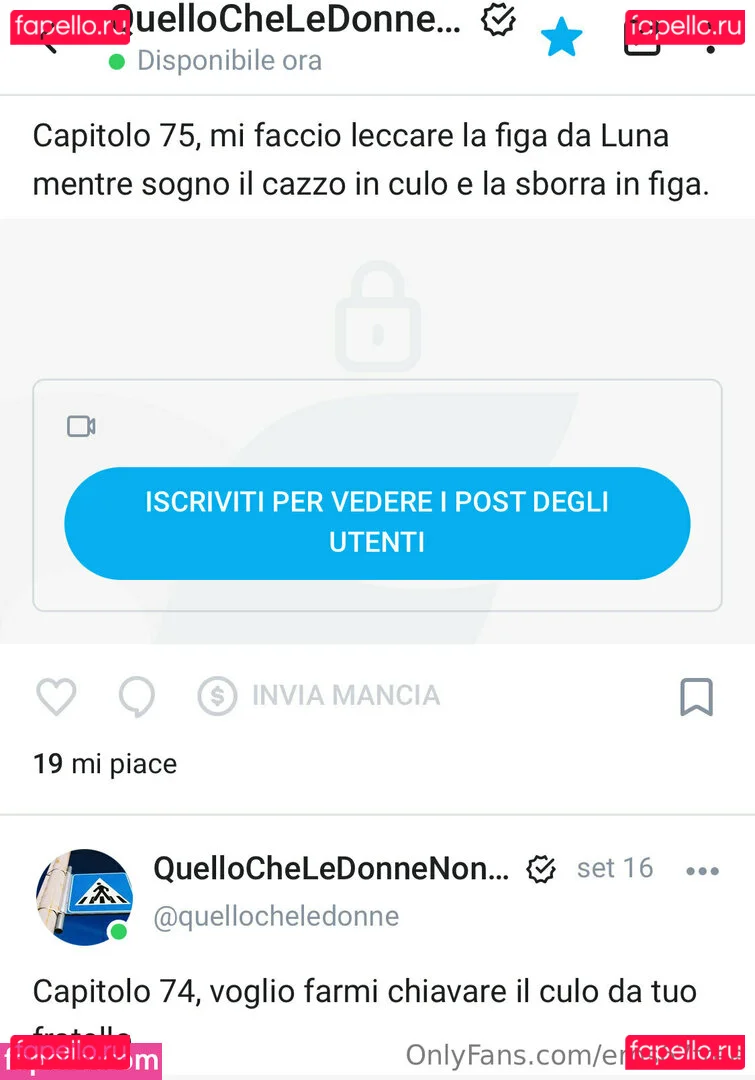The image size is (755, 1080).
Task: Open the three-dot menu on the set 16 post
Action: pyautogui.click(x=702, y=871)
